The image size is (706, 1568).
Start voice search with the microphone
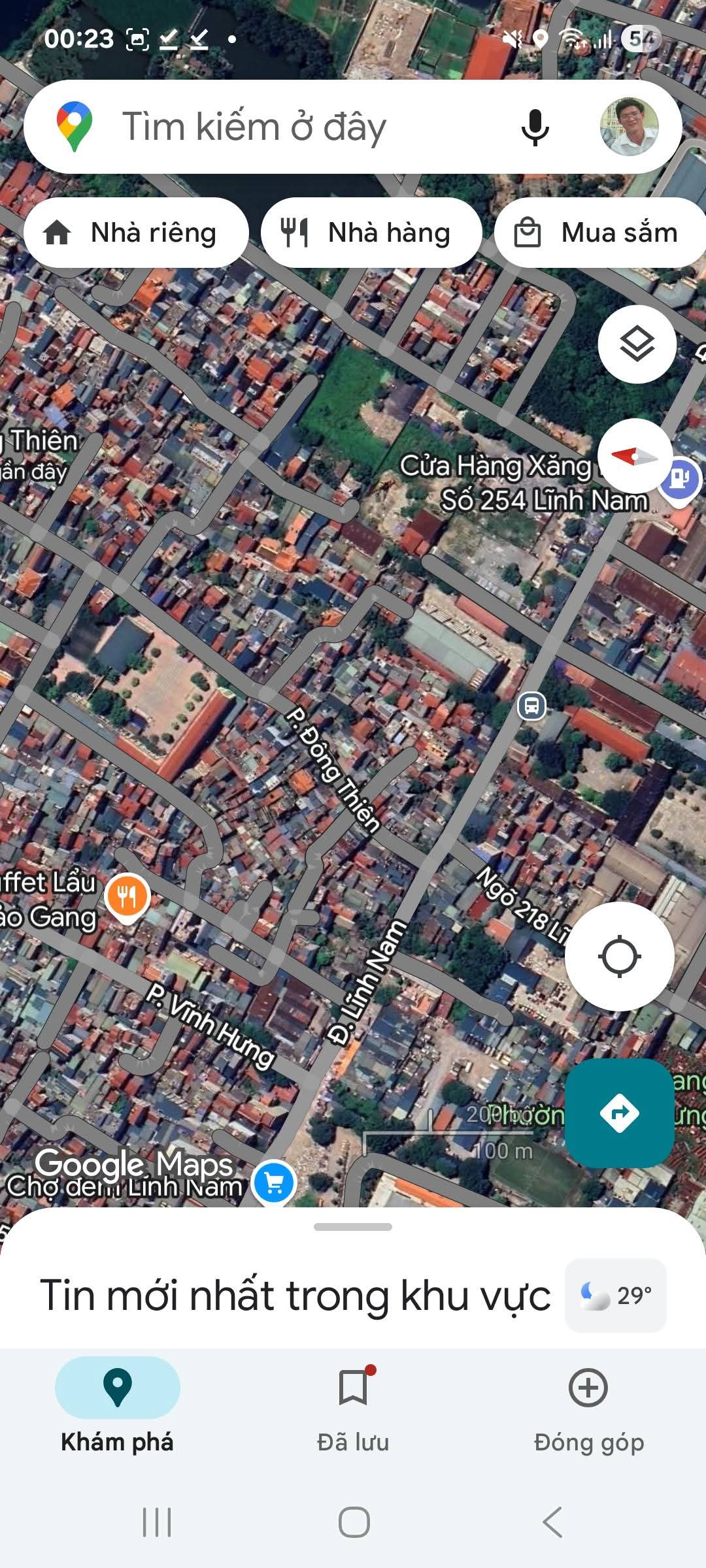click(x=535, y=127)
